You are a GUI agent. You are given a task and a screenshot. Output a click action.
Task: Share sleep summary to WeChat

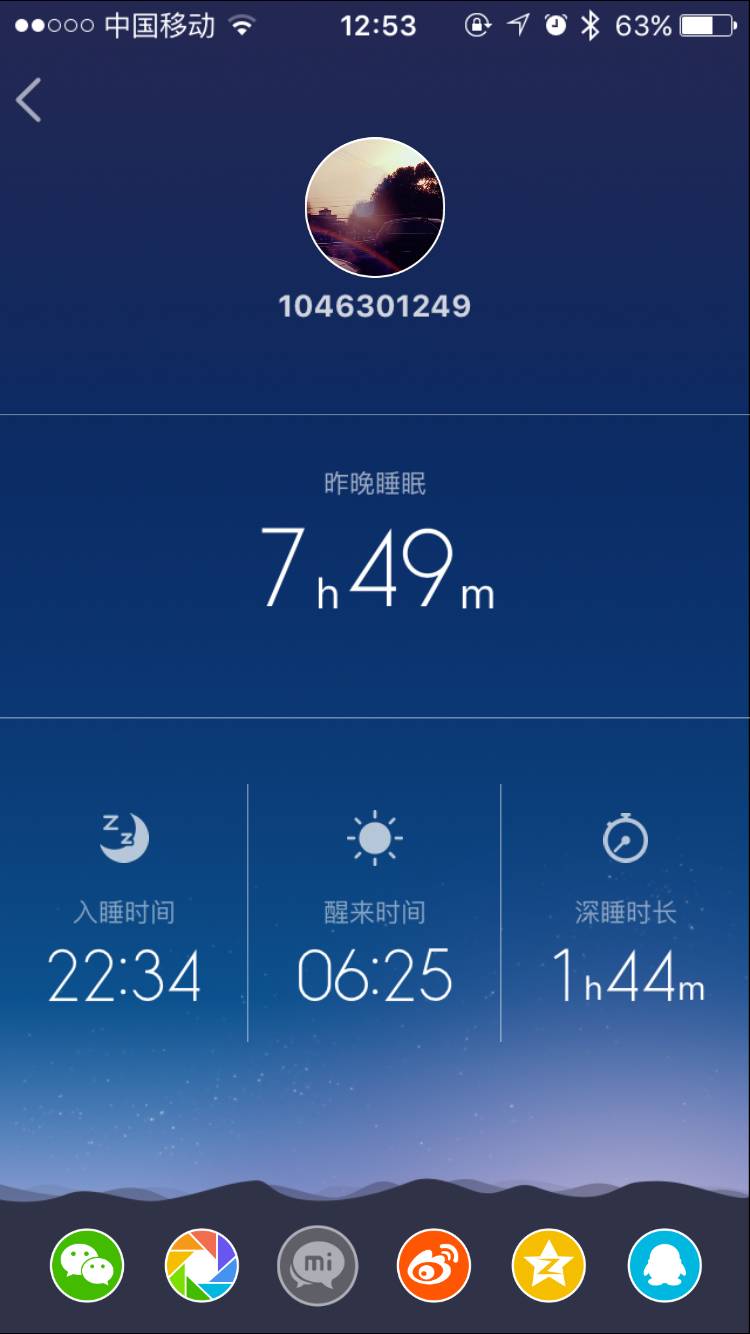(x=87, y=1266)
